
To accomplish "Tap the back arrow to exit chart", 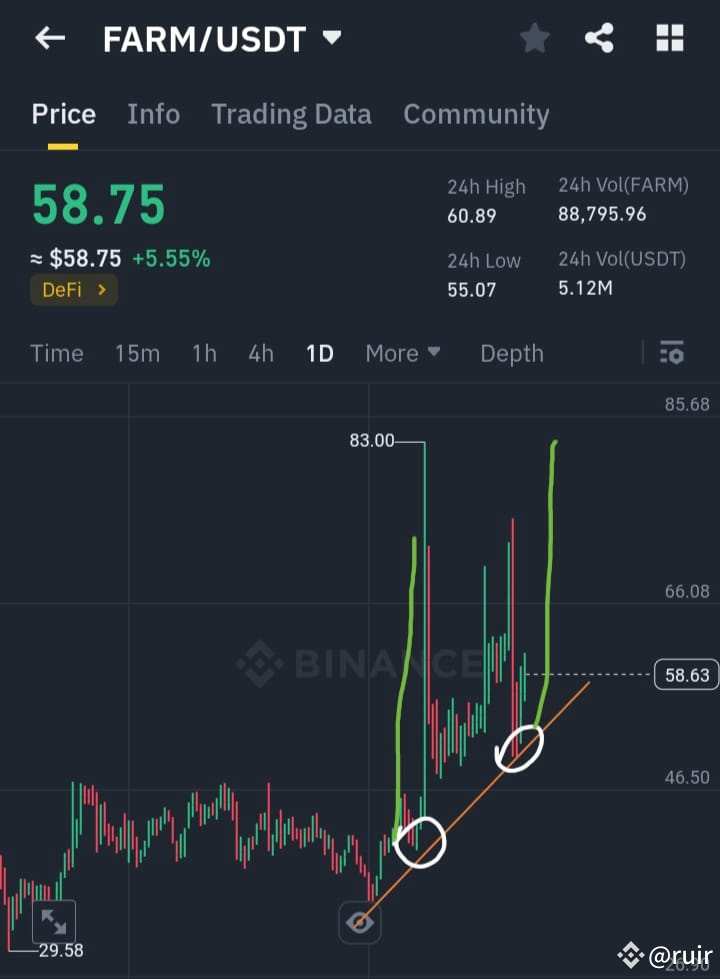I will [50, 38].
